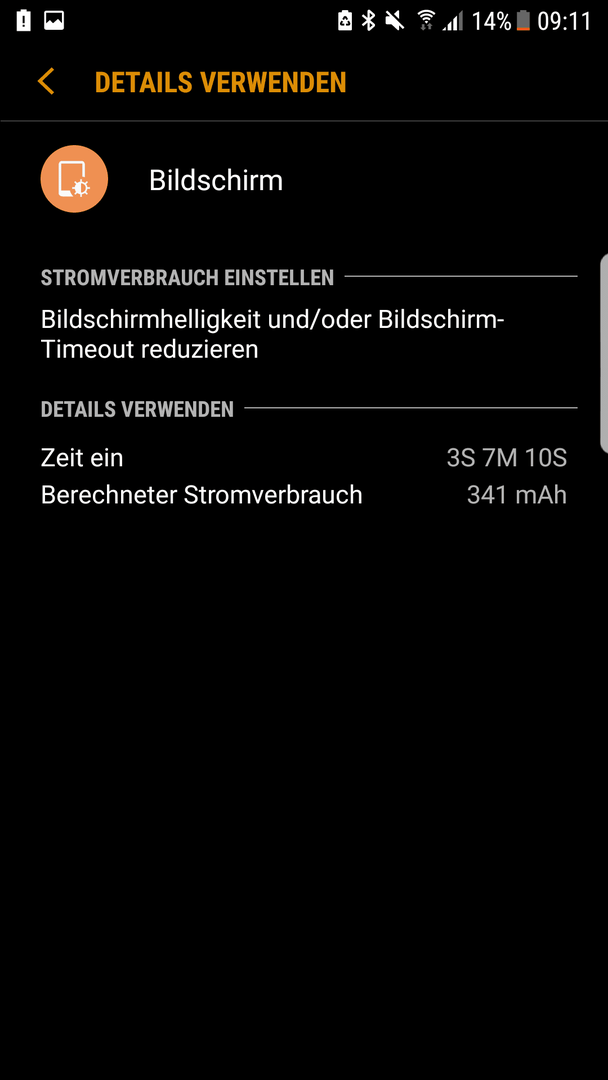Go back from Details verwenden screen
The width and height of the screenshot is (608, 1080).
point(45,81)
